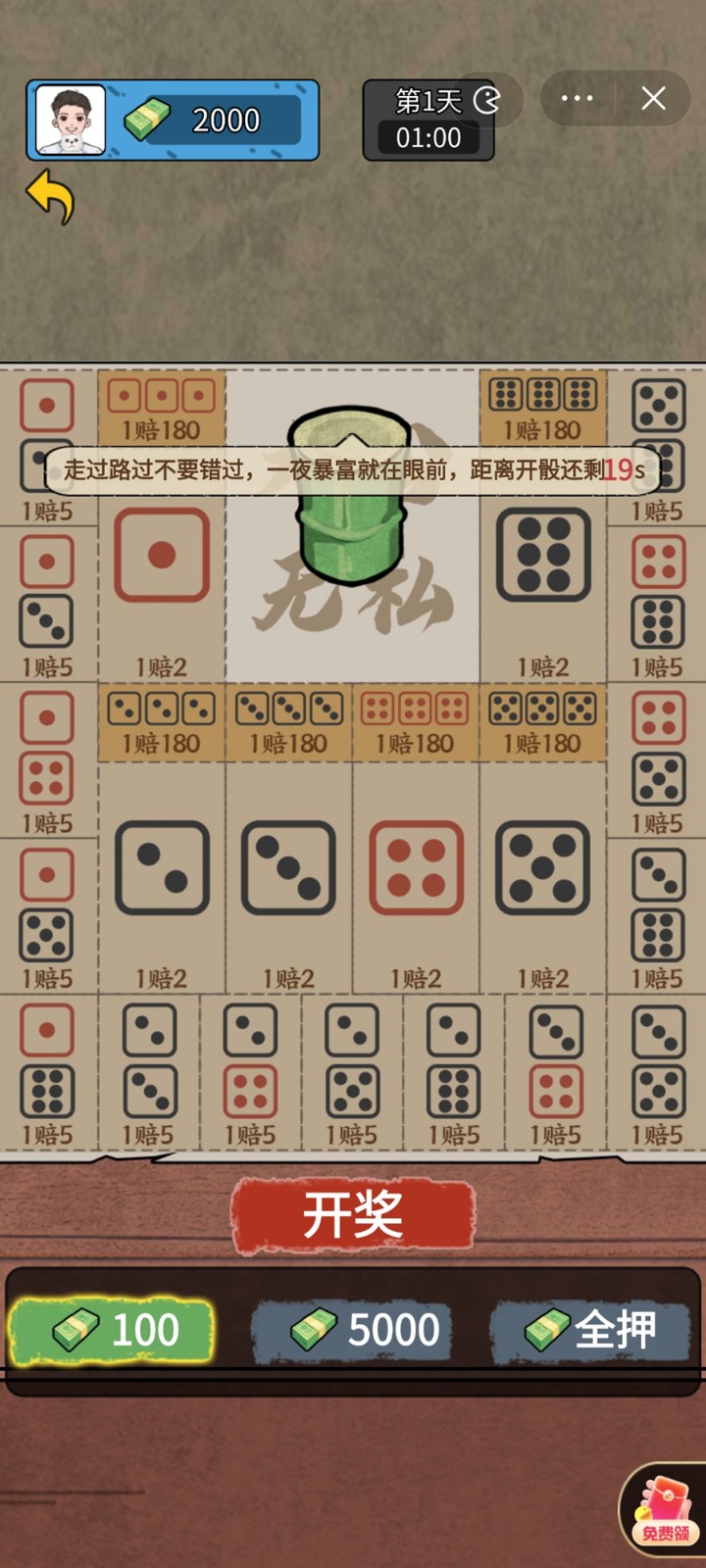Bet on the two and three pair
The image size is (706, 1568).
(149, 1076)
